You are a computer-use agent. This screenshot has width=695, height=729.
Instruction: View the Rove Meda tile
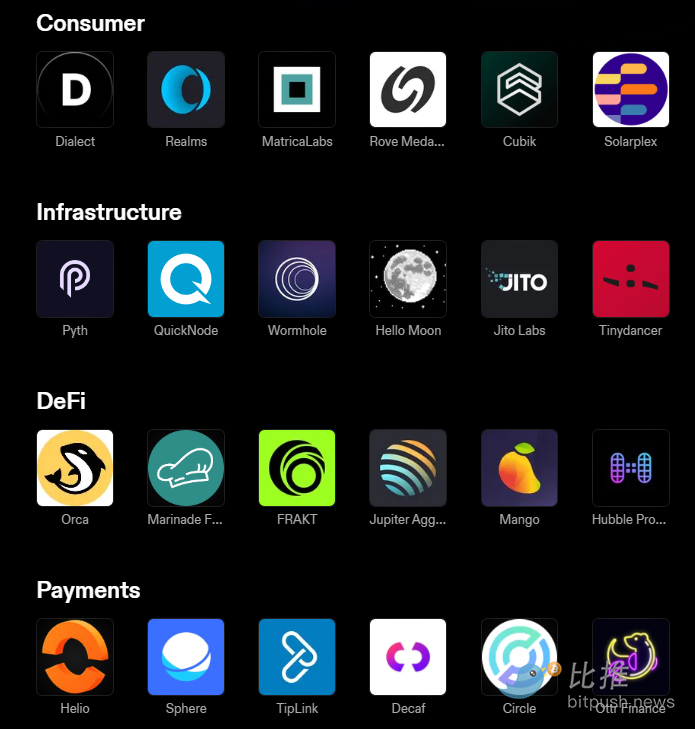coord(408,90)
